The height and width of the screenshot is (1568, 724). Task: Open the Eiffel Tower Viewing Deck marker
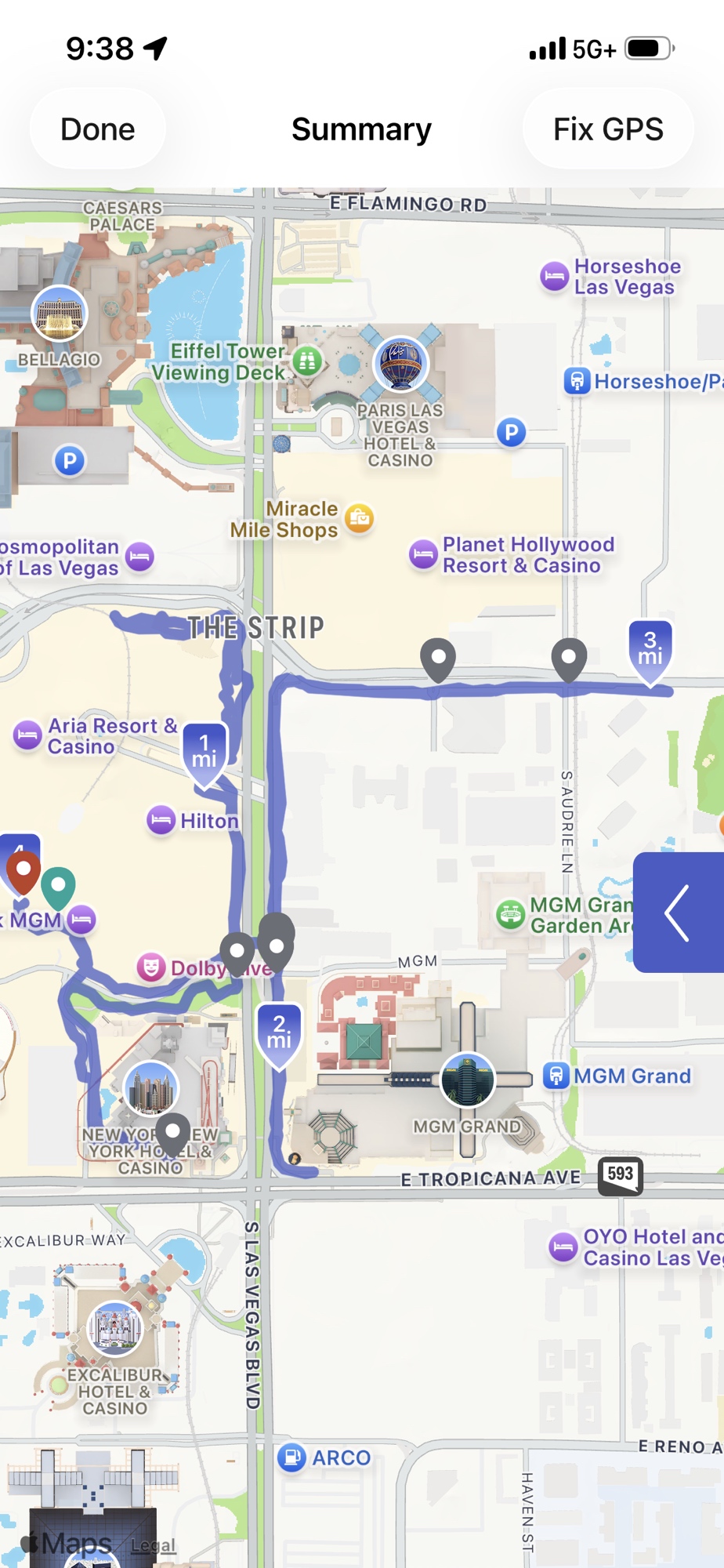(307, 361)
